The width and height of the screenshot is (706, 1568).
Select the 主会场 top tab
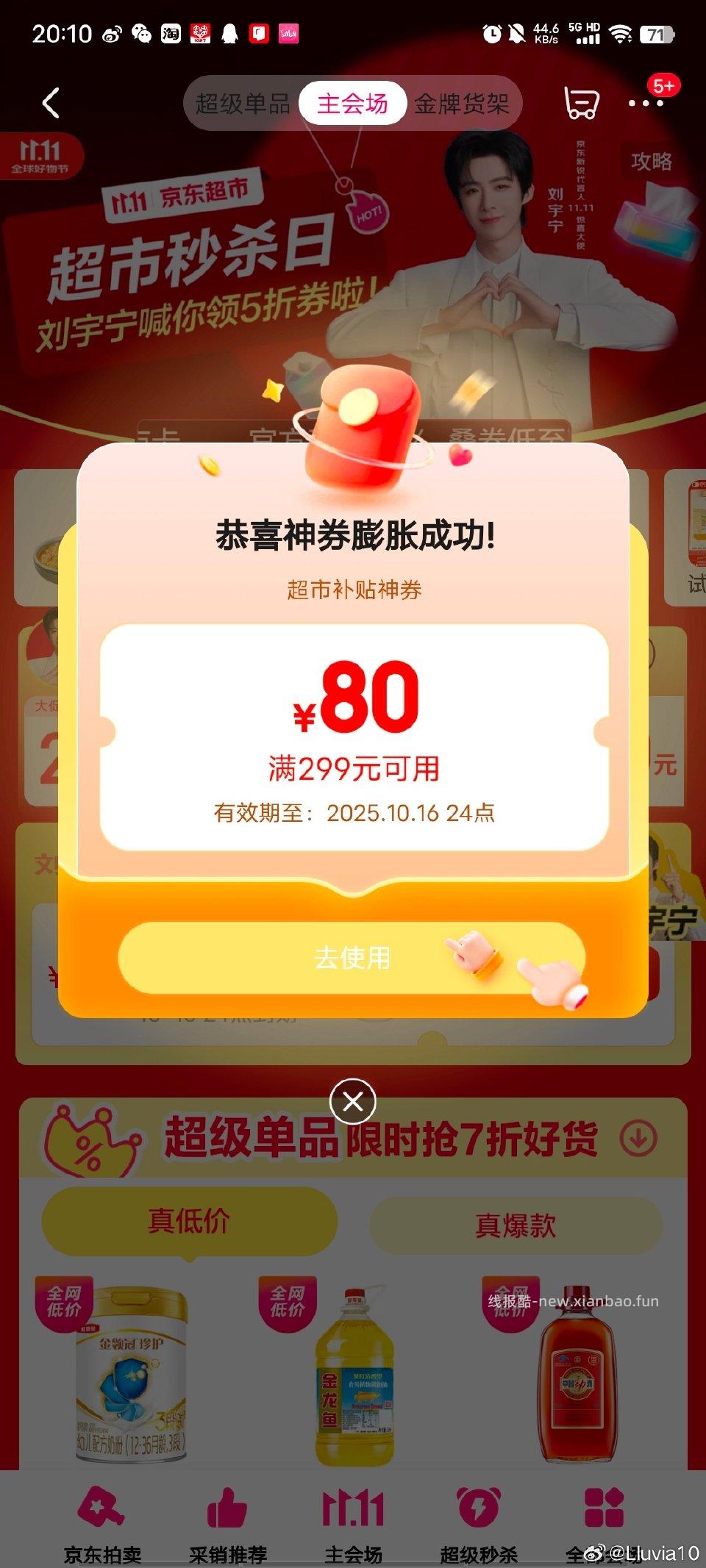click(352, 104)
